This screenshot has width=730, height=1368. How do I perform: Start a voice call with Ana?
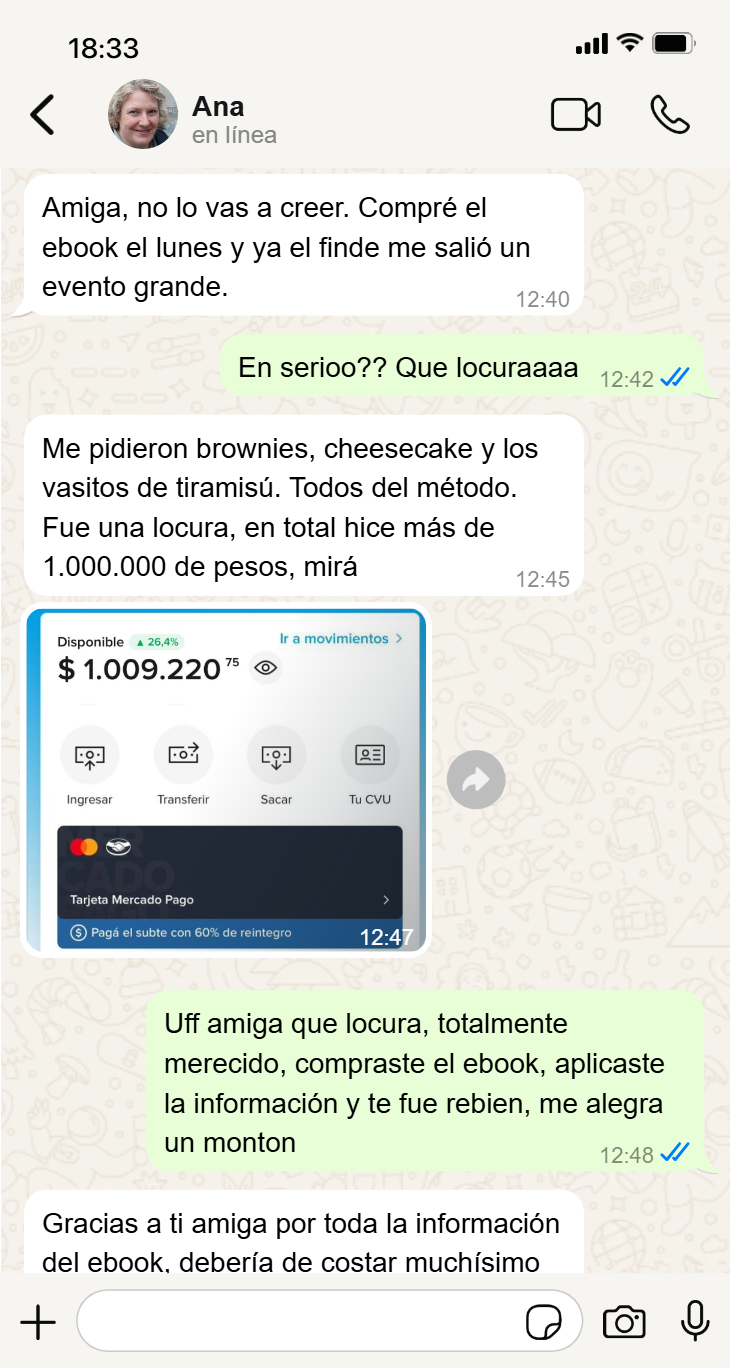point(669,115)
